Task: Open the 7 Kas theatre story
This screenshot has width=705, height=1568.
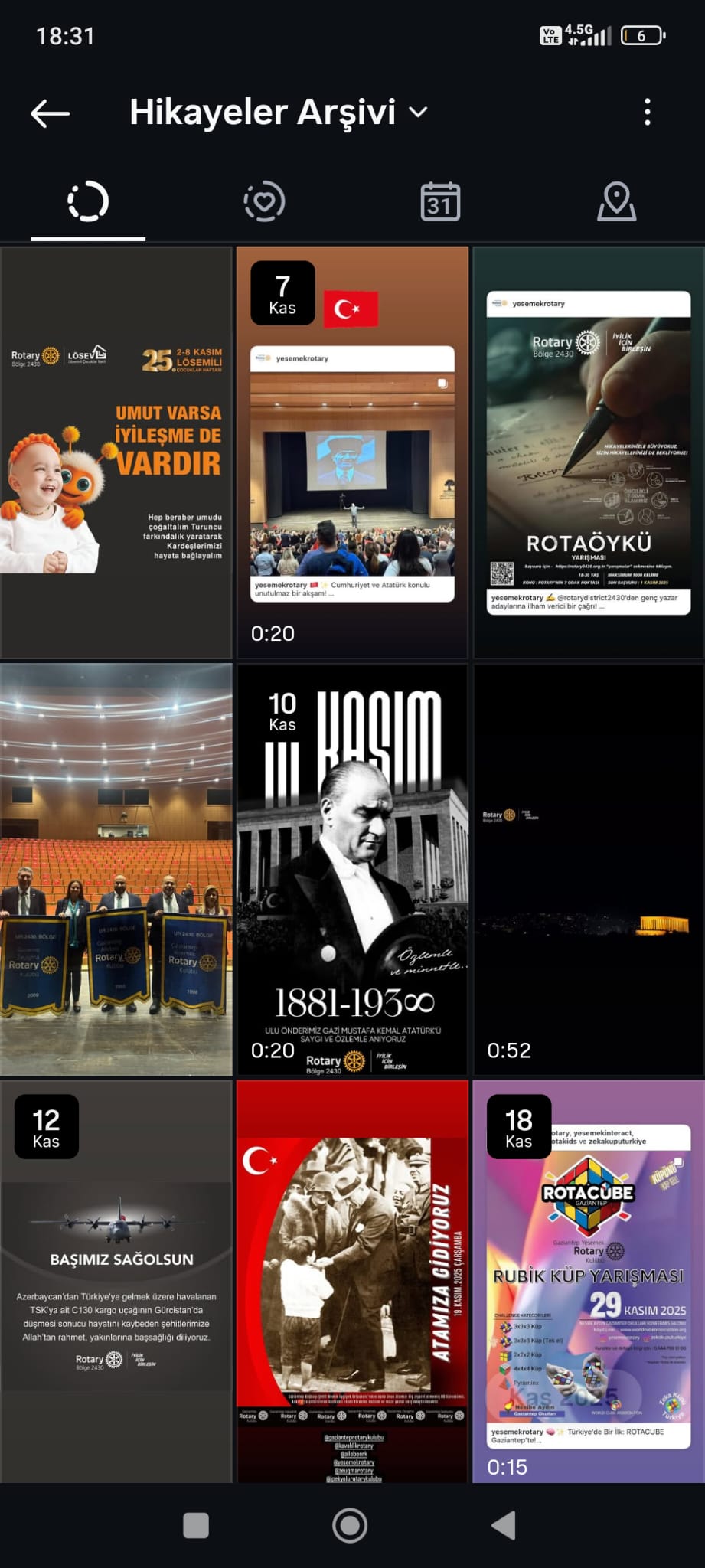Action: [352, 453]
